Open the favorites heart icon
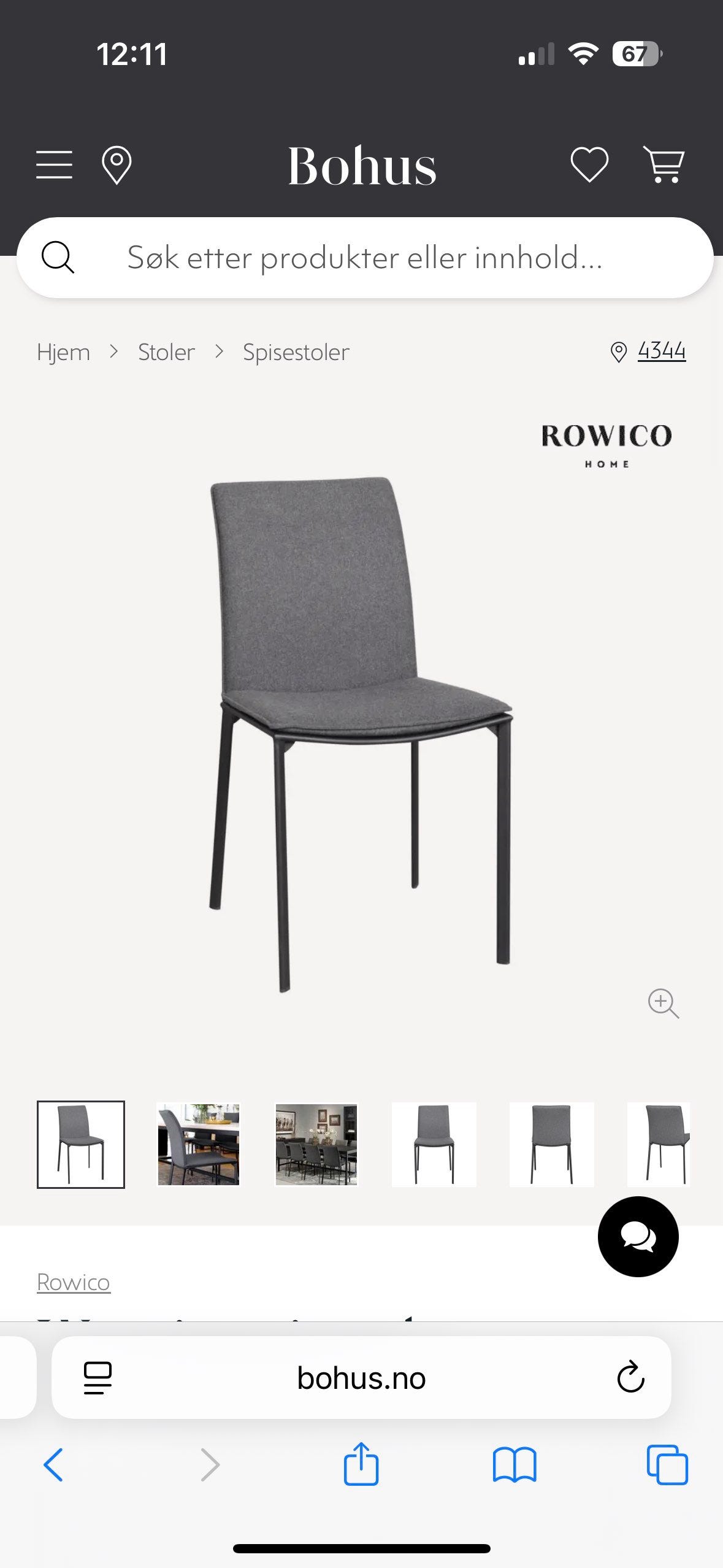Viewport: 723px width, 1568px height. click(590, 164)
